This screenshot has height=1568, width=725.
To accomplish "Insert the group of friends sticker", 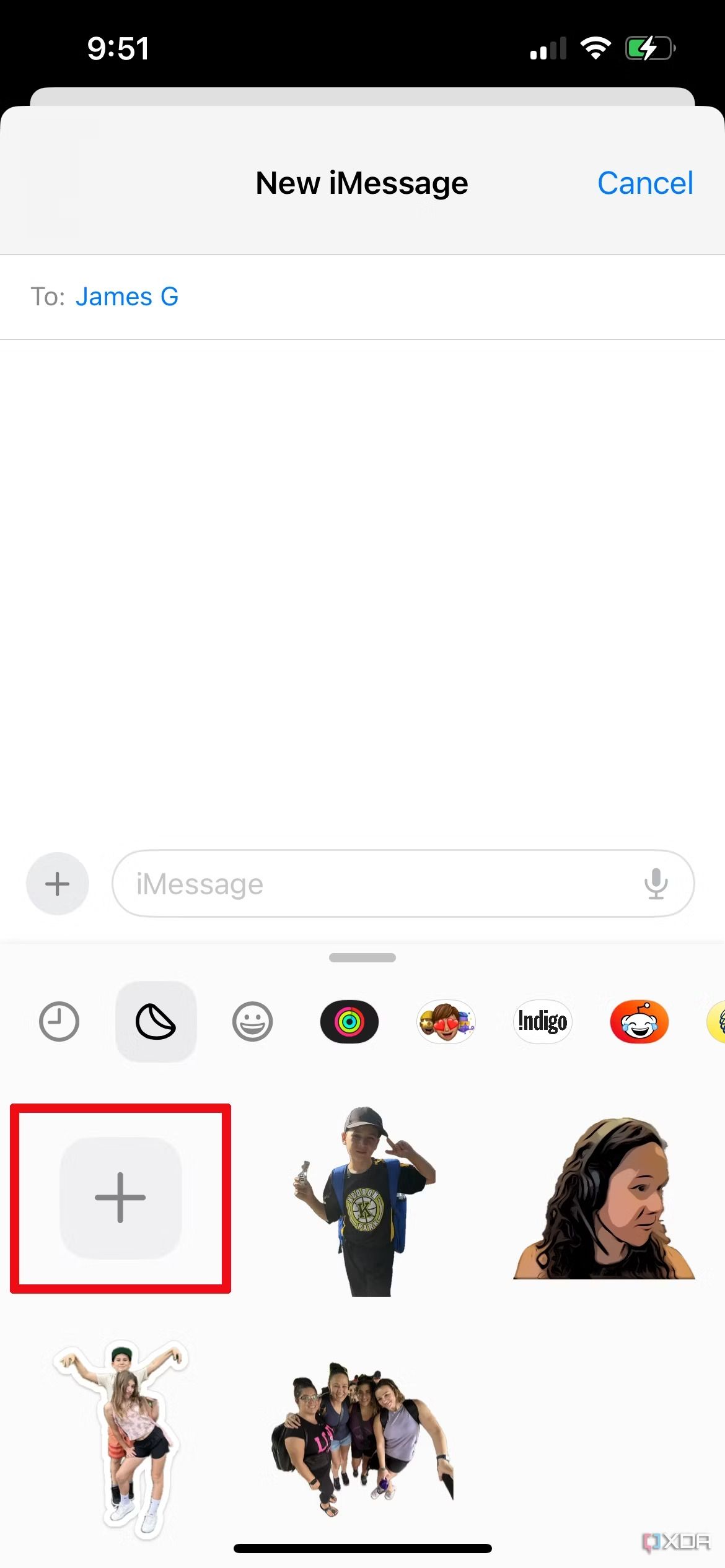I will click(362, 1437).
